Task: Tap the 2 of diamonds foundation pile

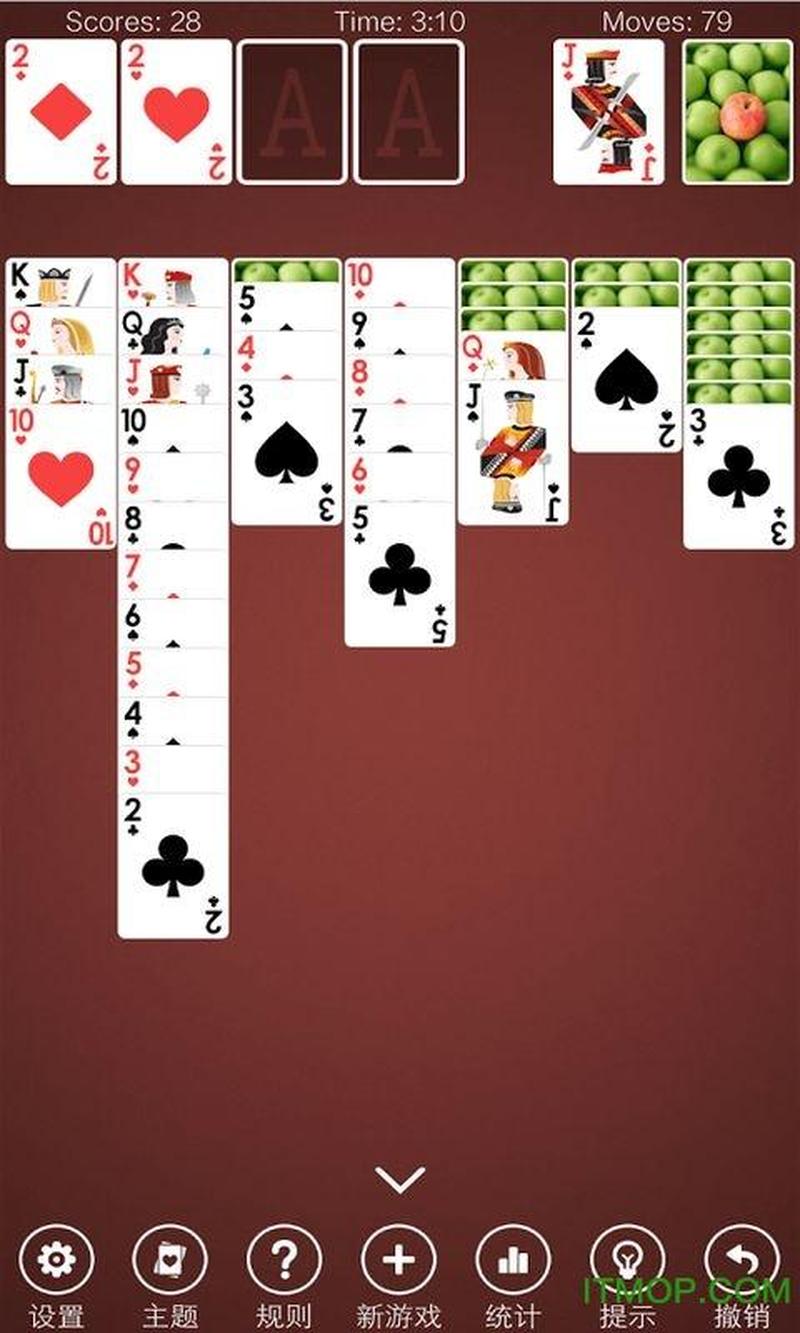Action: (61, 111)
